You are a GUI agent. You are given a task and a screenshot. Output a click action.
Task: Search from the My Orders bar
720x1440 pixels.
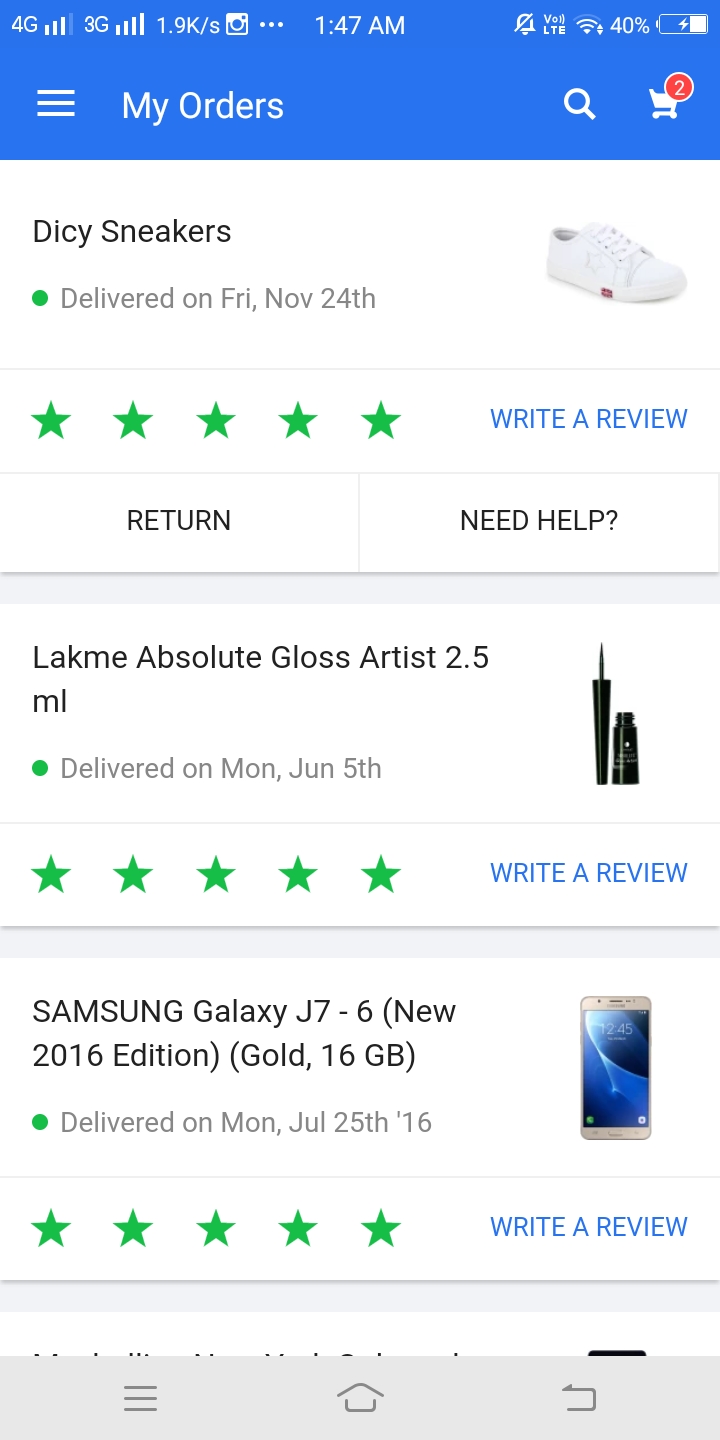coord(579,104)
